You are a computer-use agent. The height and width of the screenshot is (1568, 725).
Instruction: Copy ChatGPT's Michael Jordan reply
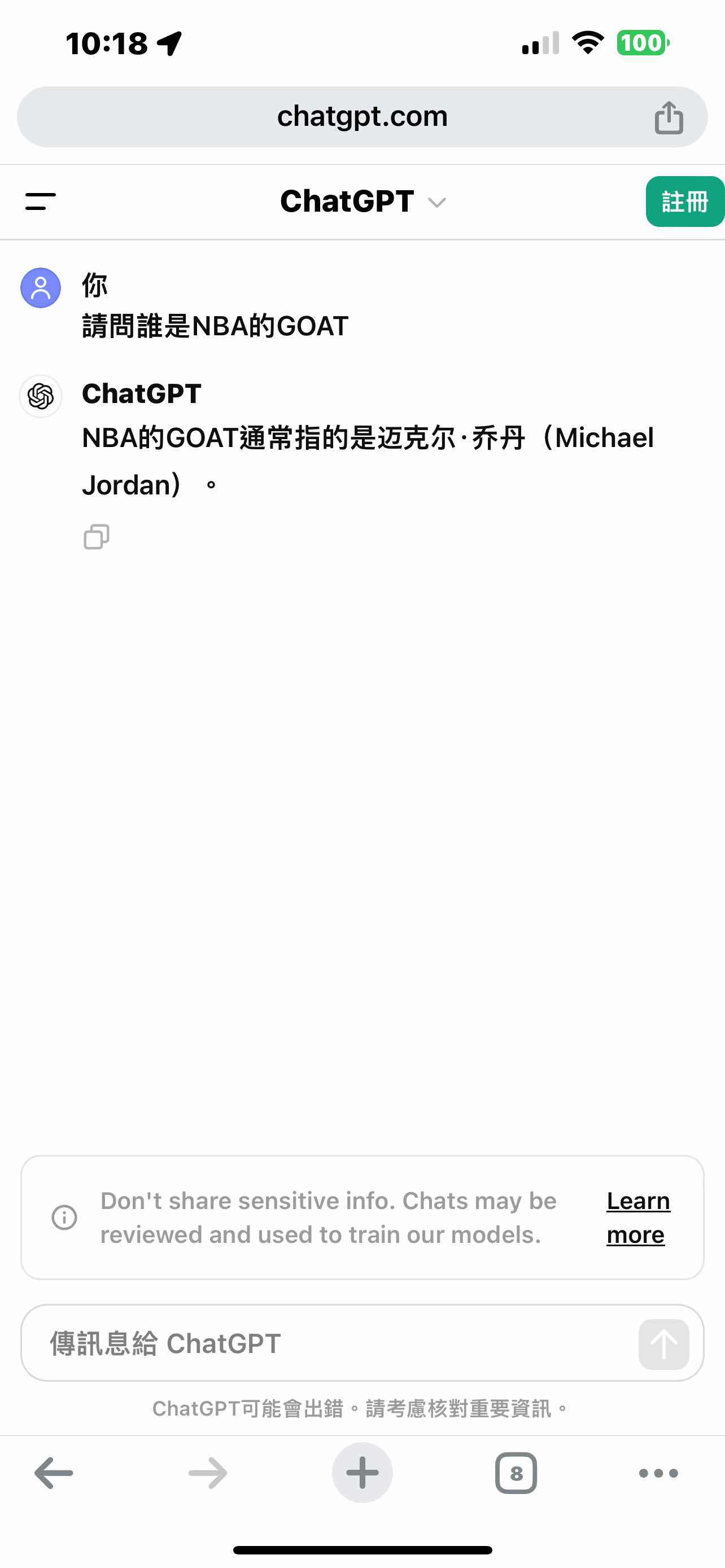(x=96, y=537)
